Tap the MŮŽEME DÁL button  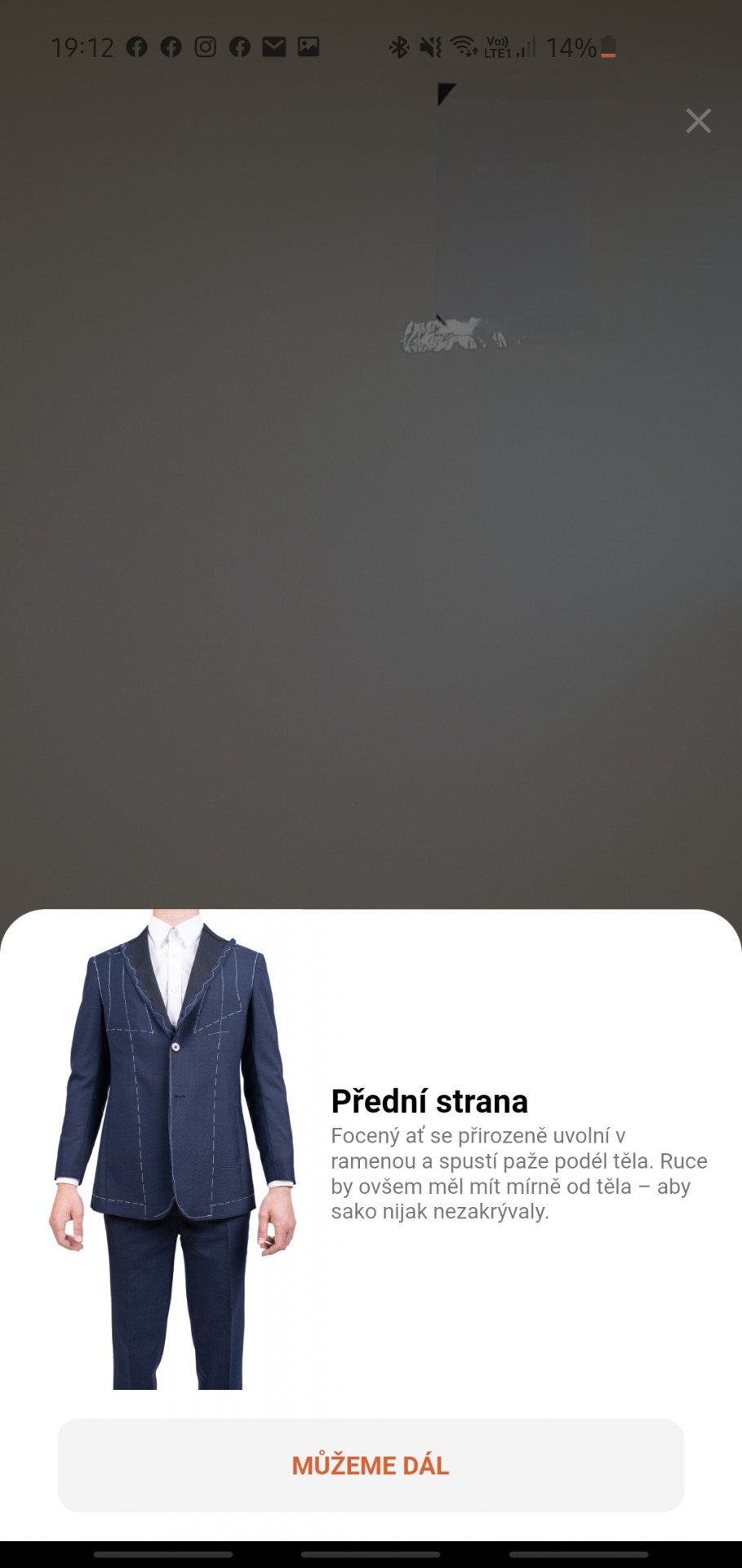(x=371, y=1465)
